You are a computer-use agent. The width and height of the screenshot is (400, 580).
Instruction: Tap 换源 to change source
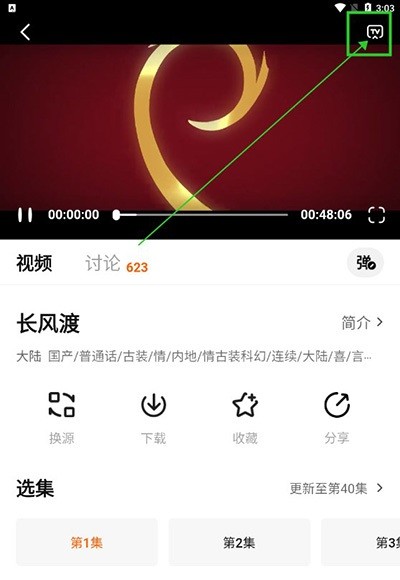[x=62, y=418]
